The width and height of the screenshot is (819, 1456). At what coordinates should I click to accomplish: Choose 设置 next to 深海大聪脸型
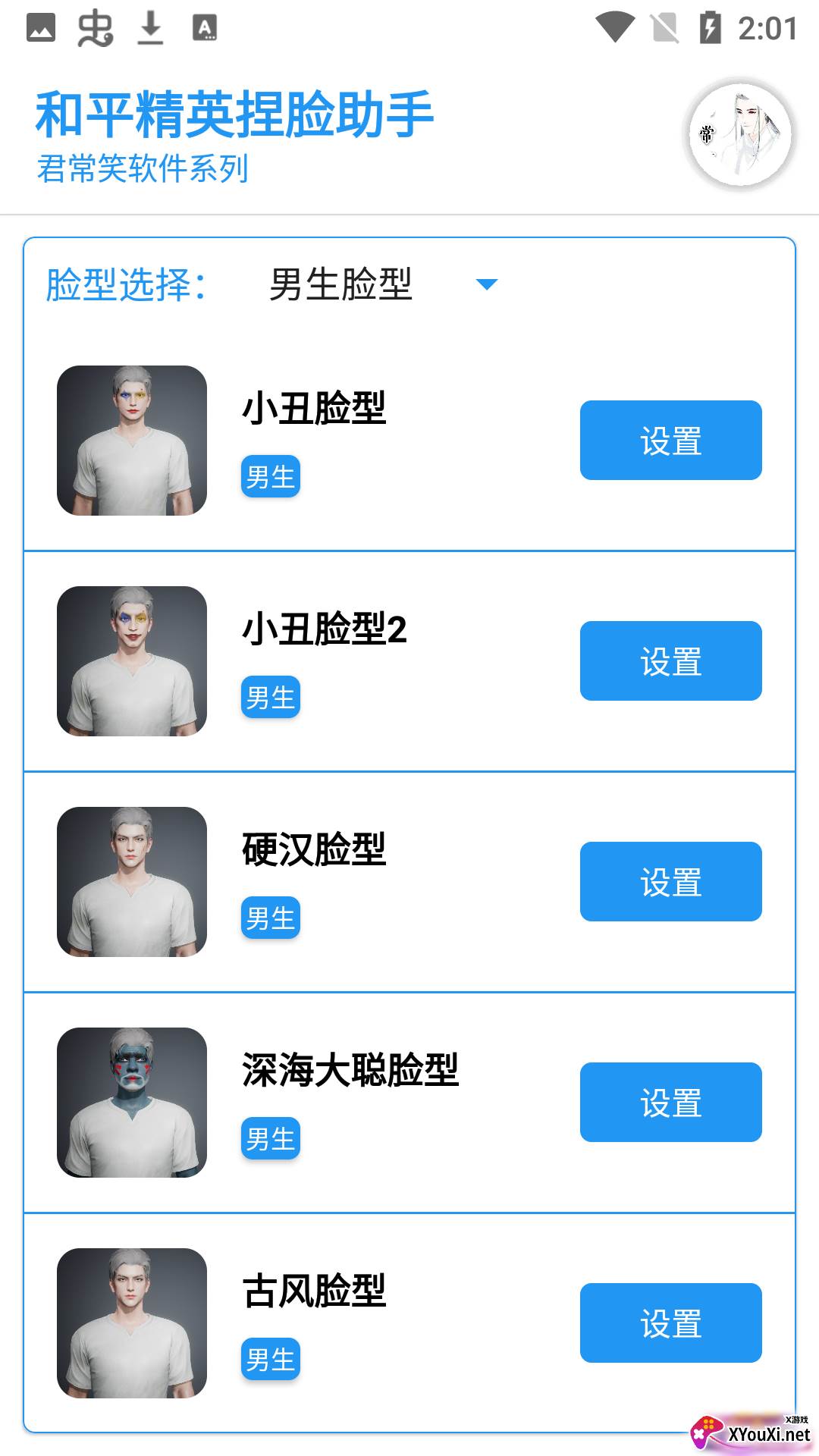pos(670,1103)
